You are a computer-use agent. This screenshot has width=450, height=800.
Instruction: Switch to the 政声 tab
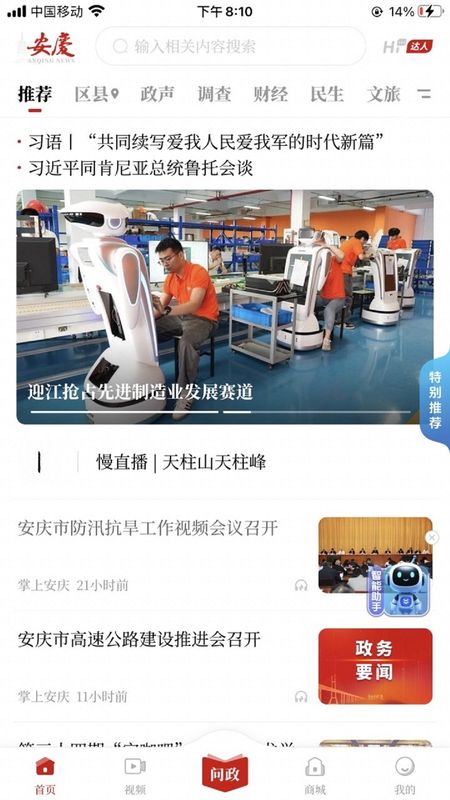[157, 94]
